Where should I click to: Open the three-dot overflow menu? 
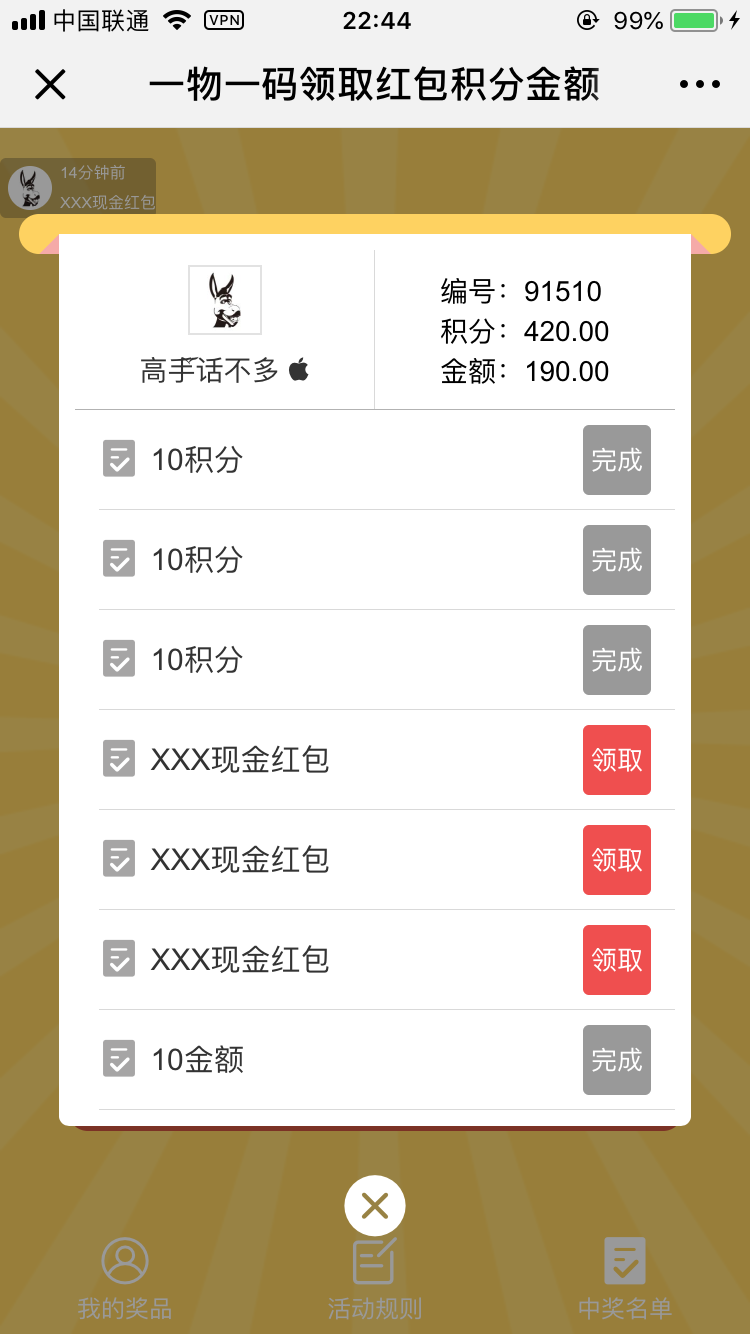click(x=700, y=85)
